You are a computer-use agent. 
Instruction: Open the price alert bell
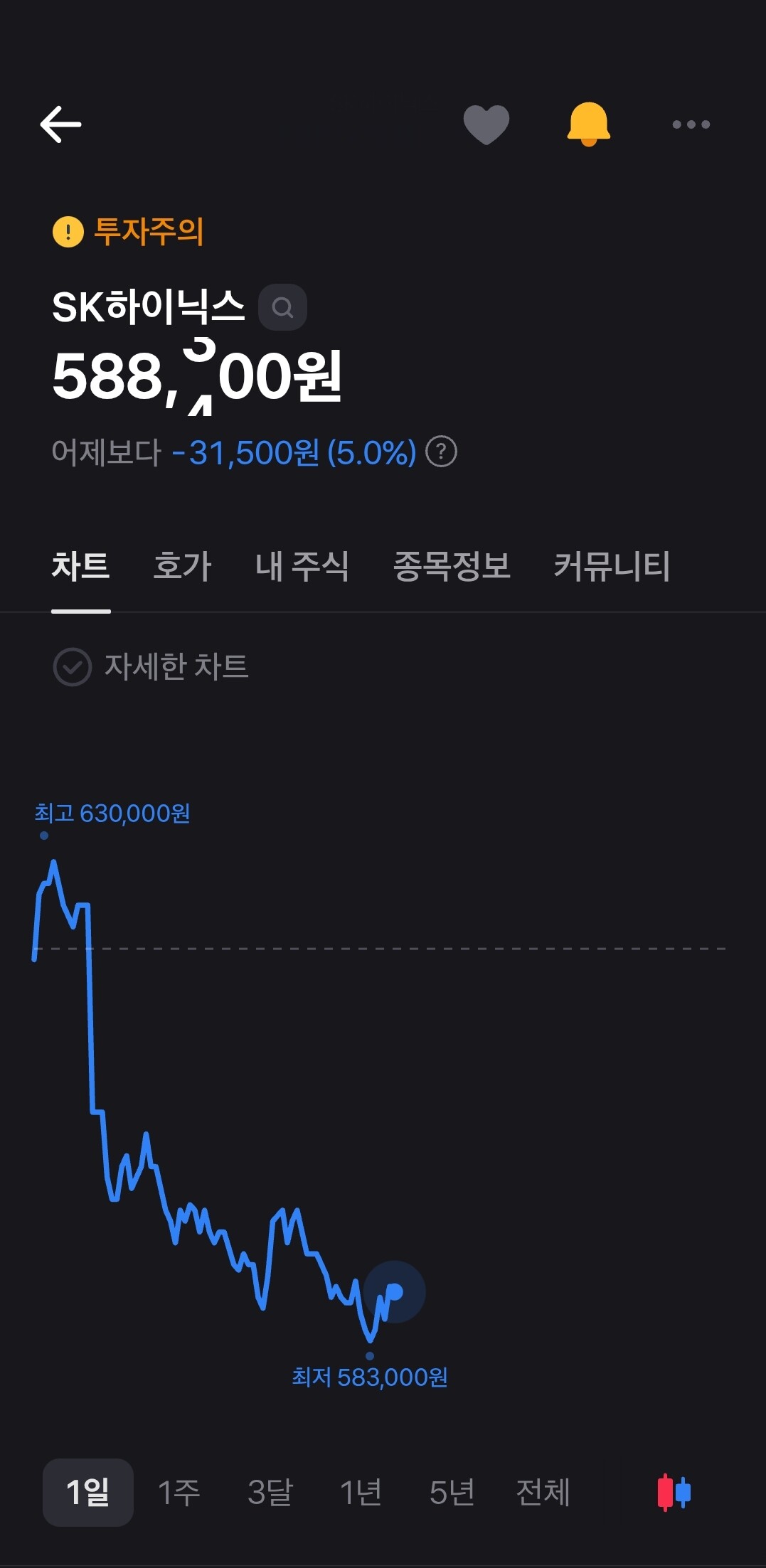point(588,124)
